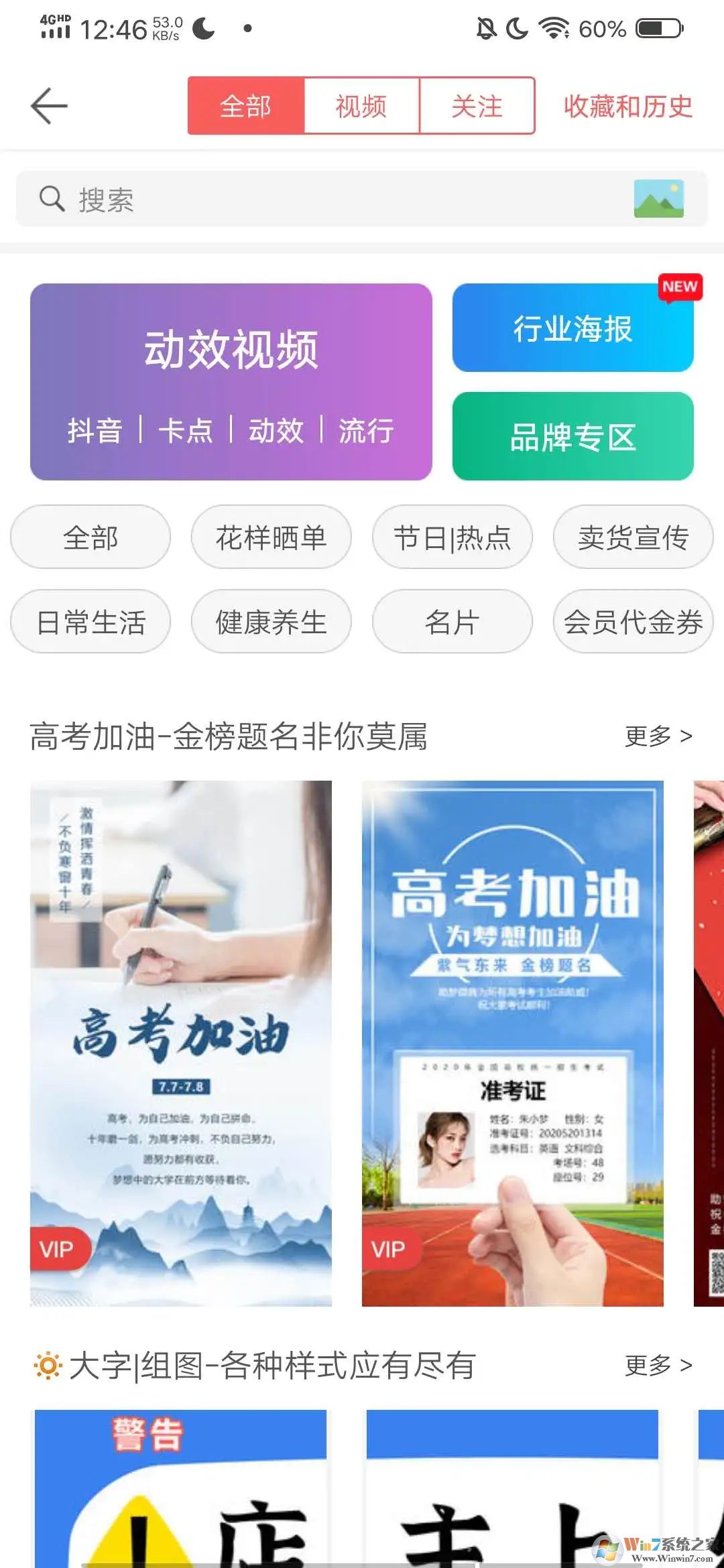Switch to the 关注 tab
This screenshot has width=724, height=1568.
[x=477, y=106]
